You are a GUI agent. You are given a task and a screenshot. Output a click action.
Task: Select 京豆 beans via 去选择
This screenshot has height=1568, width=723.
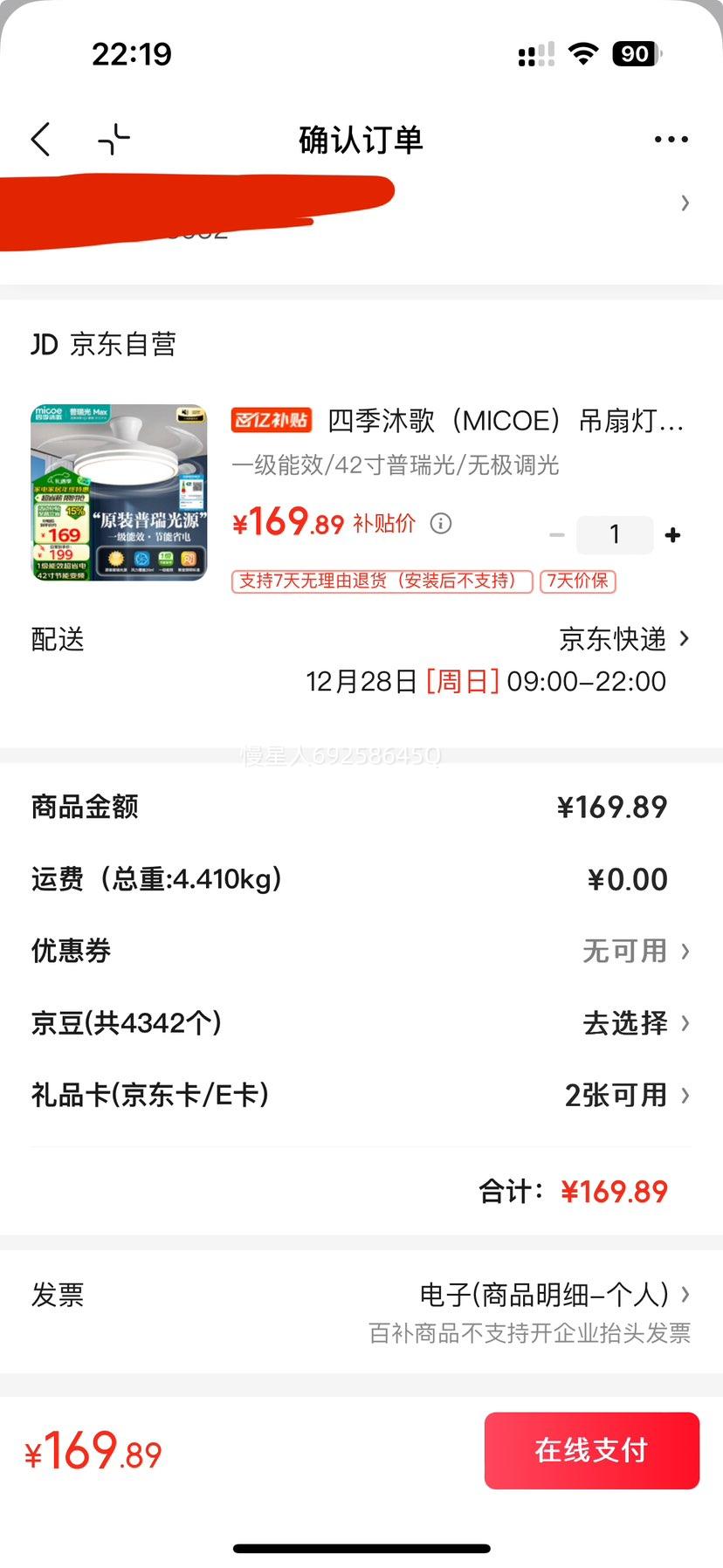(x=623, y=1022)
